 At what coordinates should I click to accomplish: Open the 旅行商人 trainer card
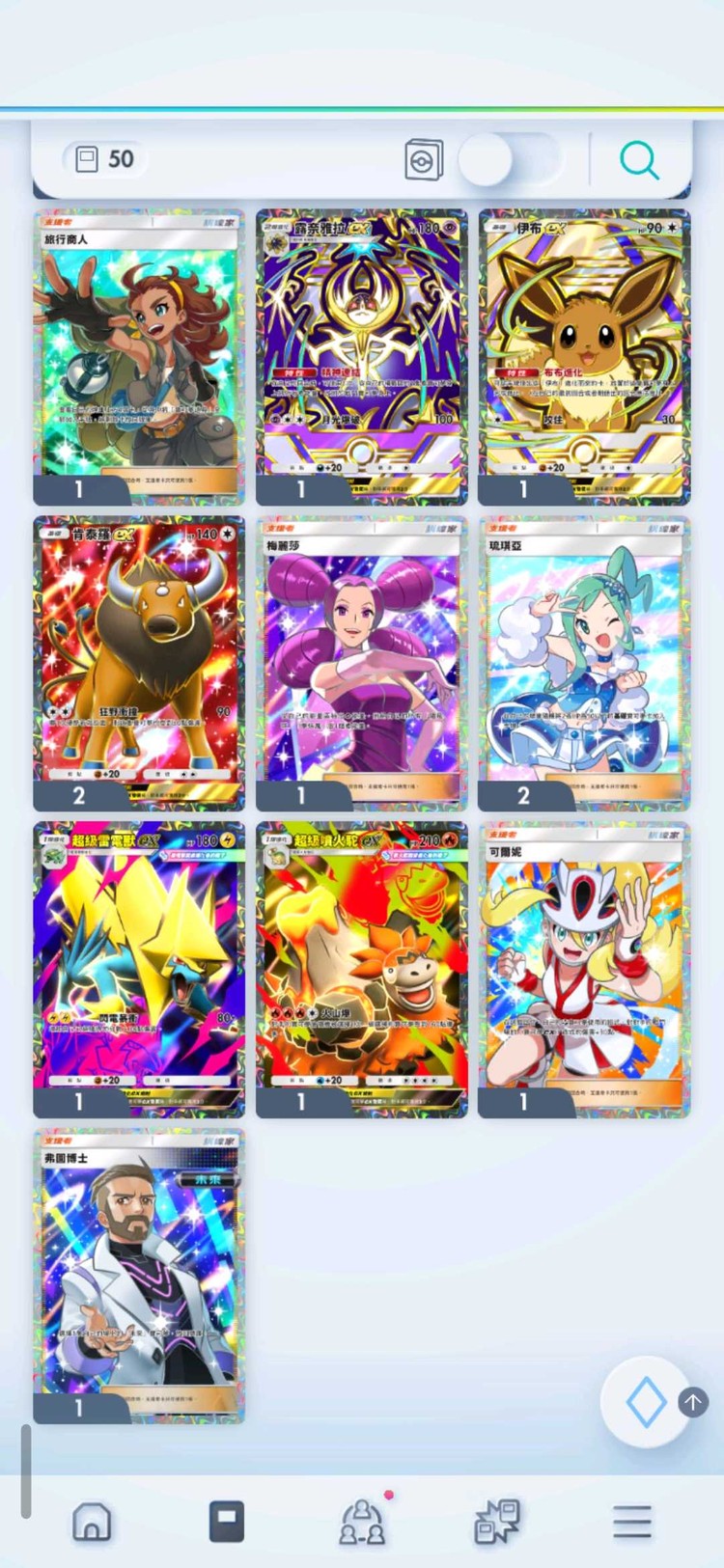pyautogui.click(x=139, y=357)
